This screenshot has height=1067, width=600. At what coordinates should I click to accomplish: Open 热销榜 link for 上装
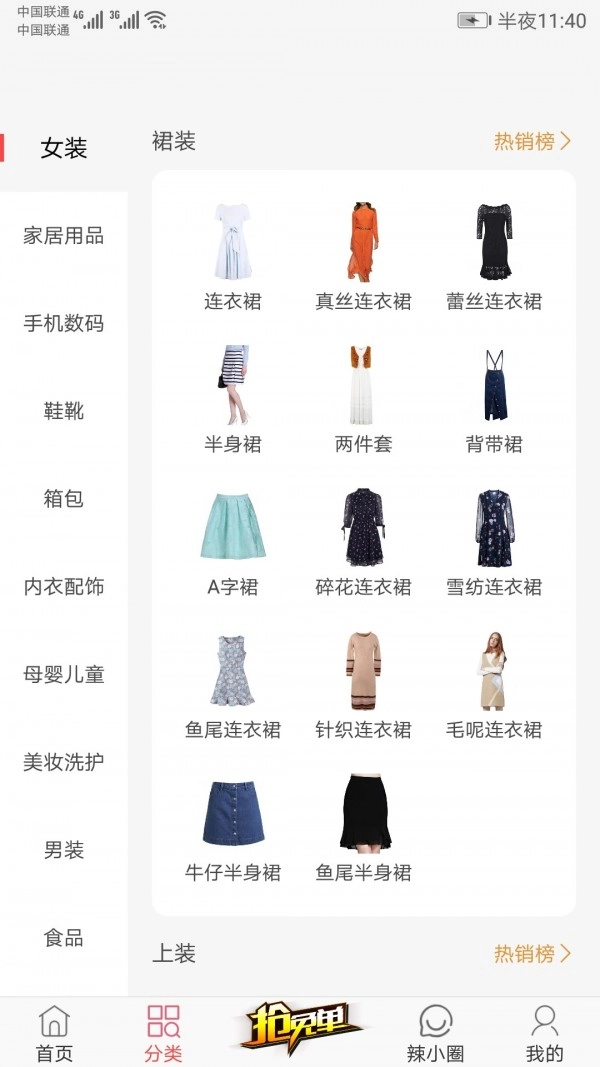[532, 954]
